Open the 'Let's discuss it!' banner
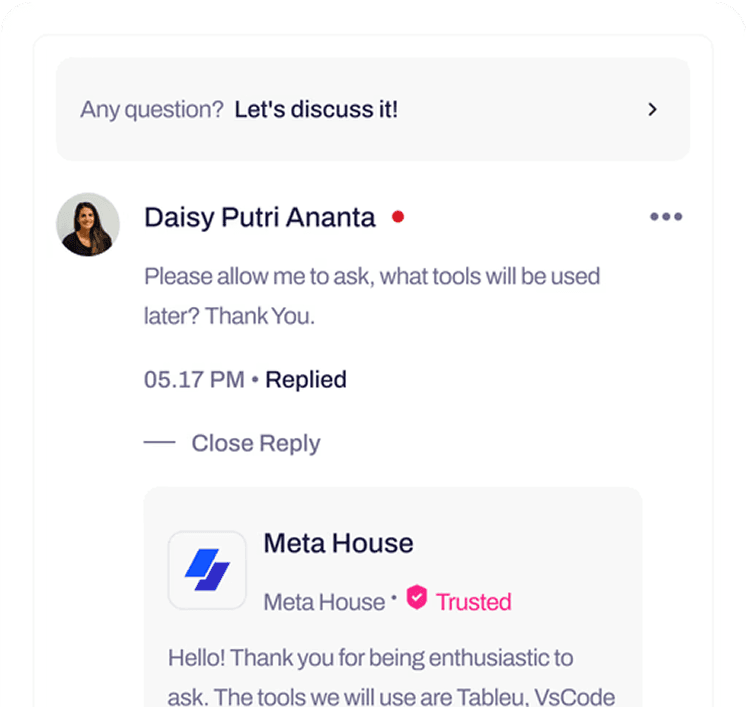This screenshot has height=707, width=746. (372, 110)
